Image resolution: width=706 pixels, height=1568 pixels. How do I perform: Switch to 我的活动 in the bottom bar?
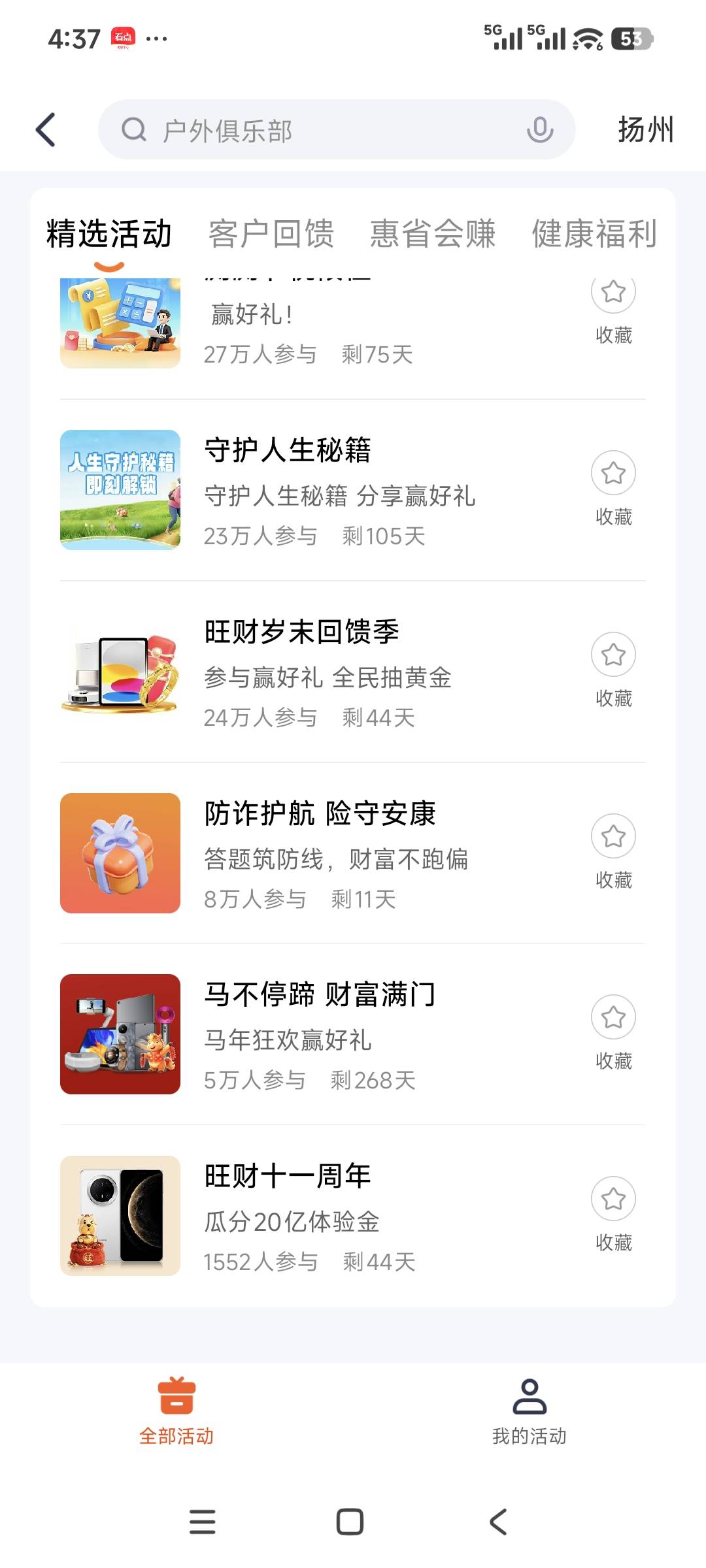[x=529, y=1411]
